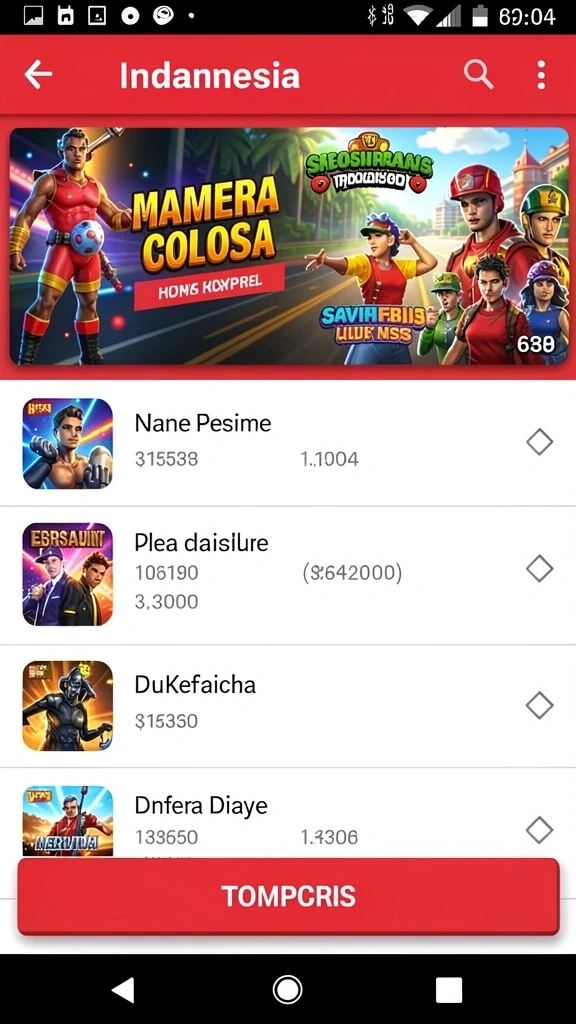Open the search icon in the app bar
Screen dimensions: 576x1024
point(478,75)
